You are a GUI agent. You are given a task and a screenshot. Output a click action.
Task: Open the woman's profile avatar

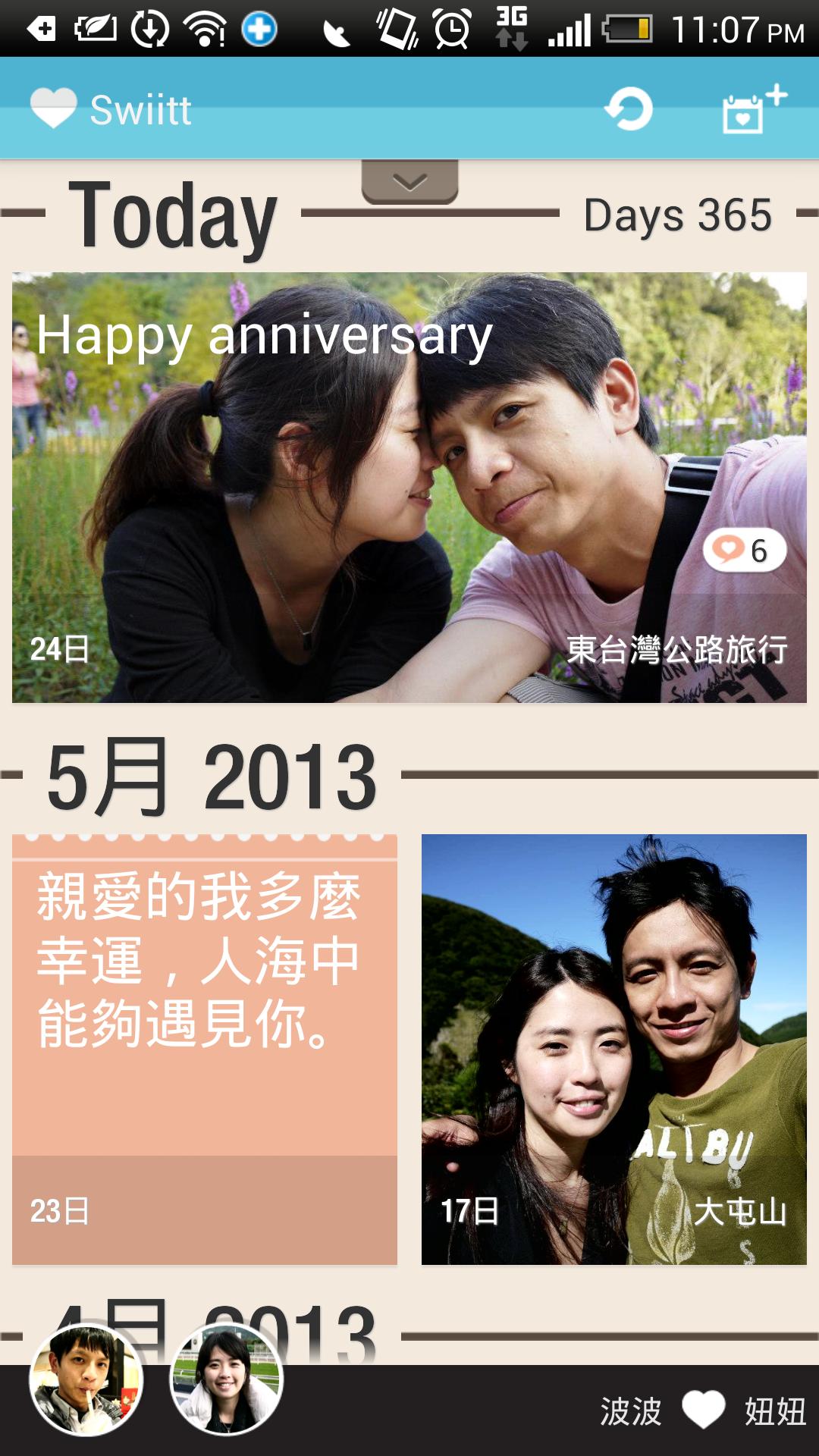tap(226, 1380)
